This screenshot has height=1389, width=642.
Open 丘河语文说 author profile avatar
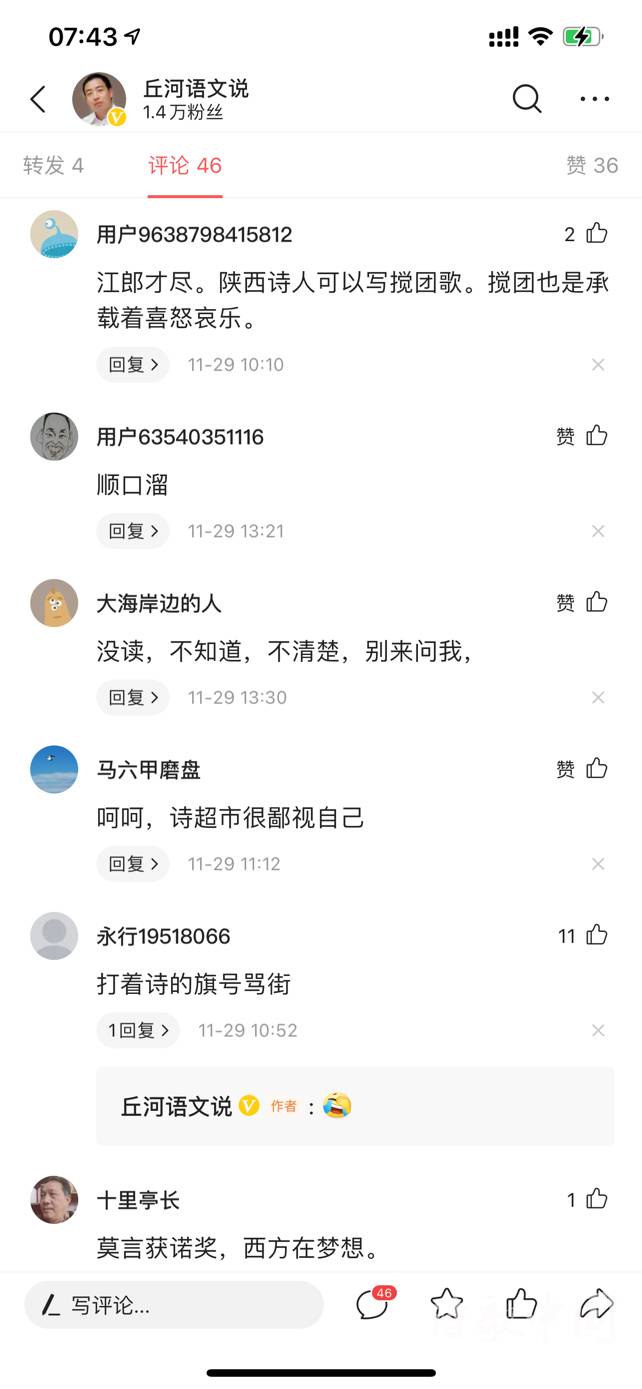[x=99, y=99]
